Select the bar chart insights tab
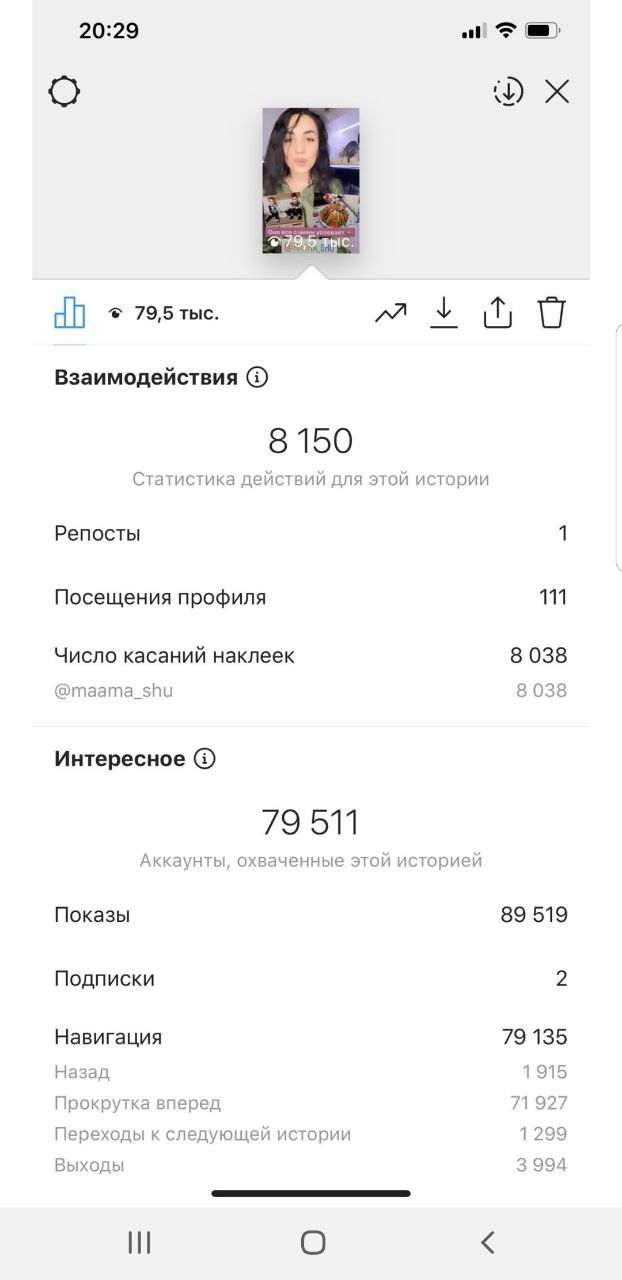Viewport: 622px width, 1280px height. (70, 313)
